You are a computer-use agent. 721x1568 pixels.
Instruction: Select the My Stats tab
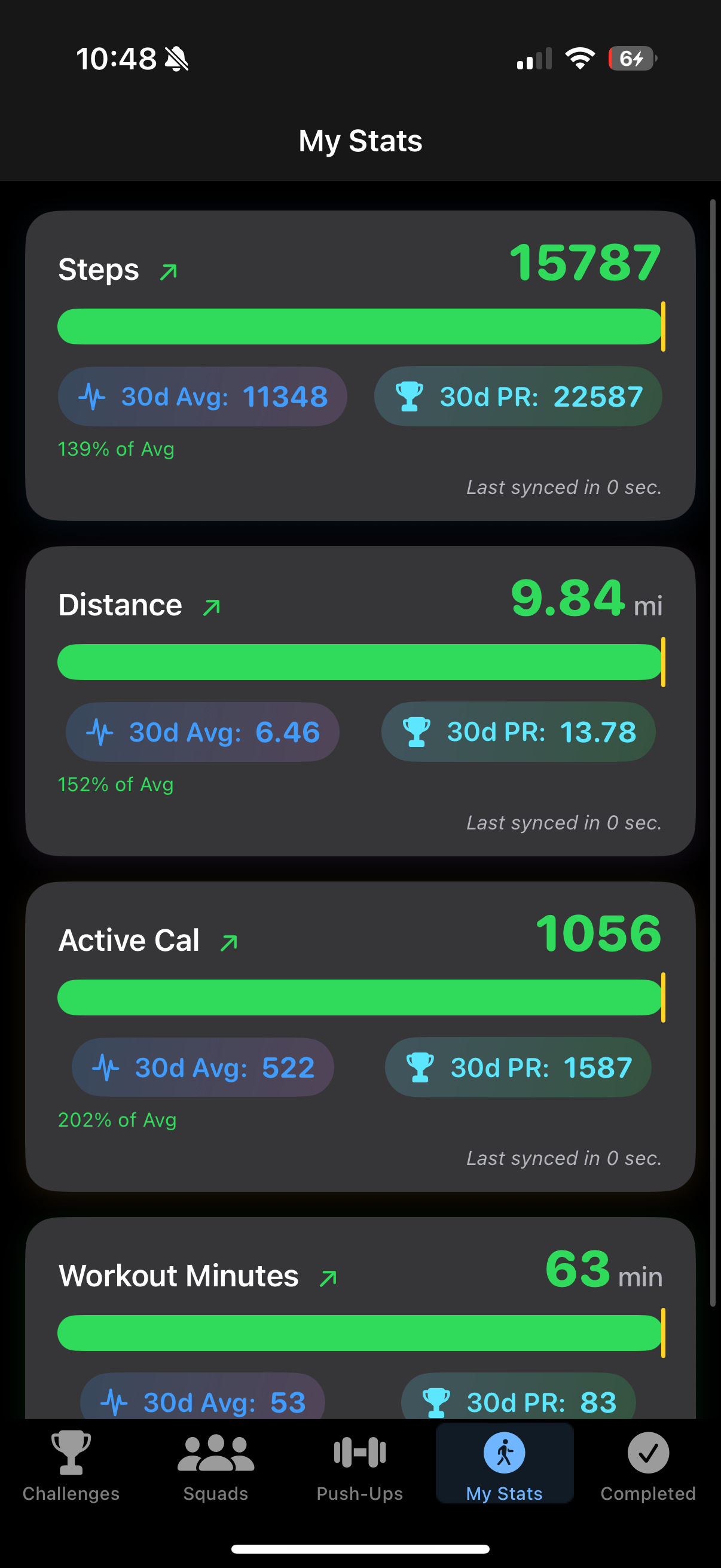504,1466
